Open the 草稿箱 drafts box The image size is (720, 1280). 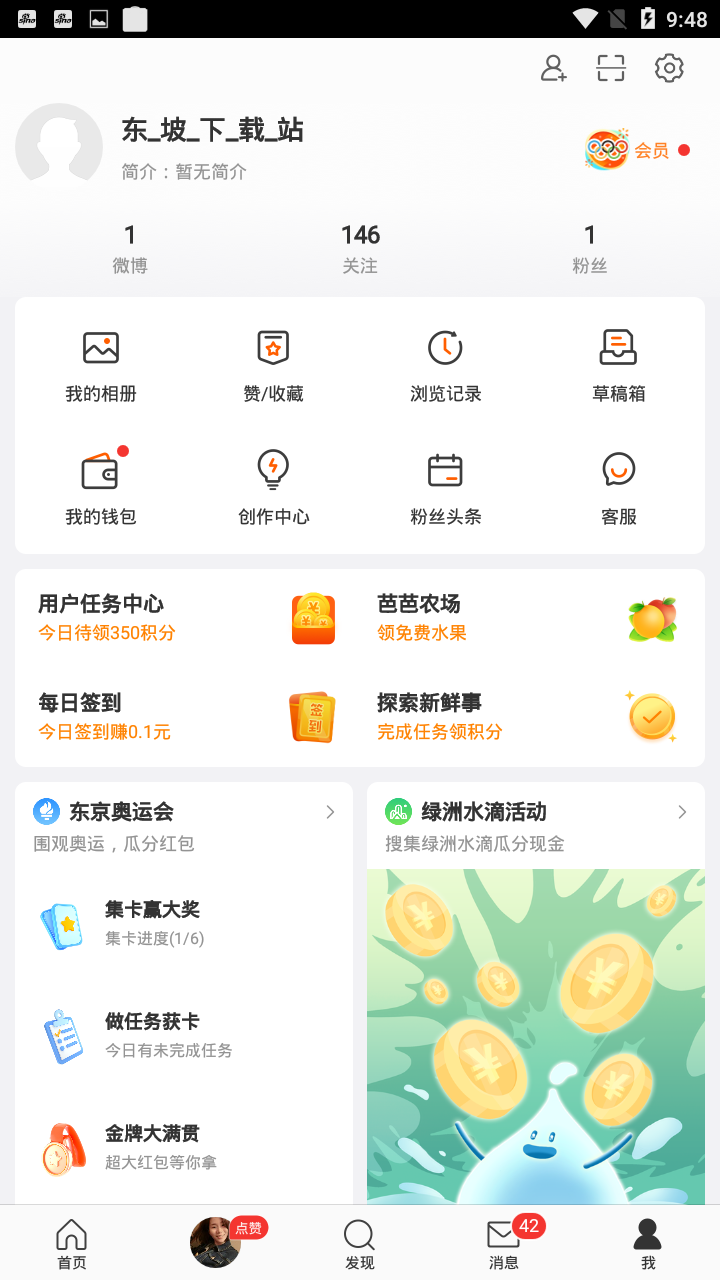click(618, 363)
